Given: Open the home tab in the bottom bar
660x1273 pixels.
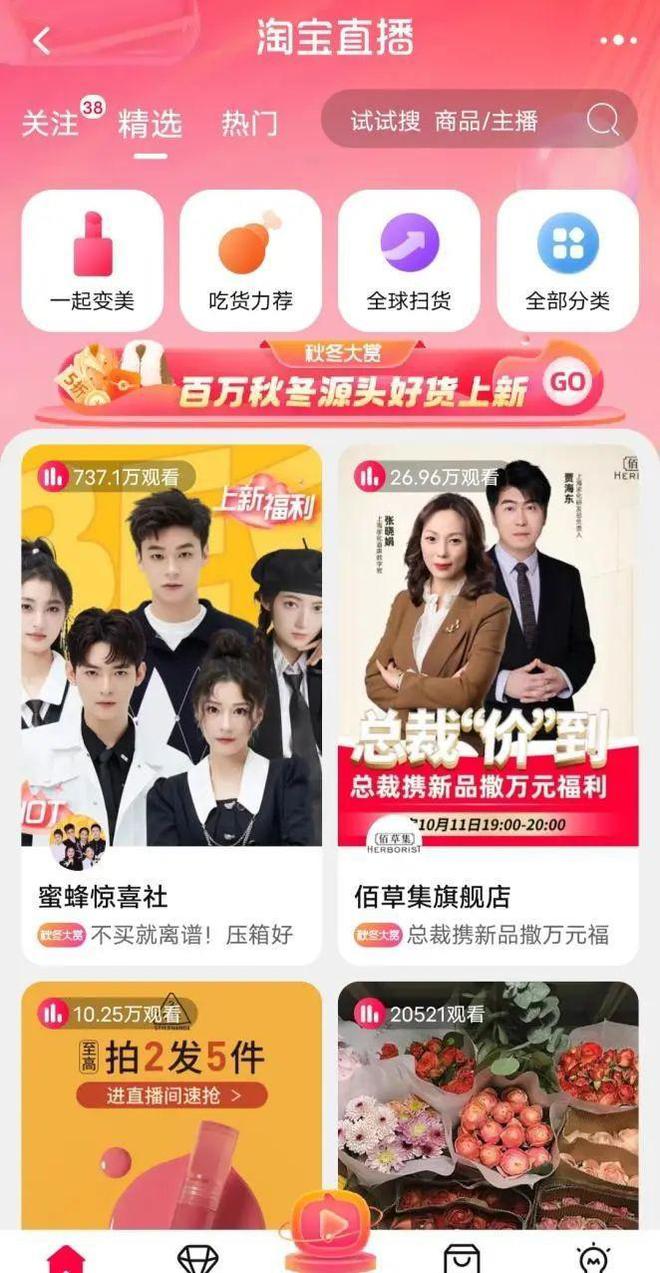Looking at the screenshot, I should pos(66,1258).
